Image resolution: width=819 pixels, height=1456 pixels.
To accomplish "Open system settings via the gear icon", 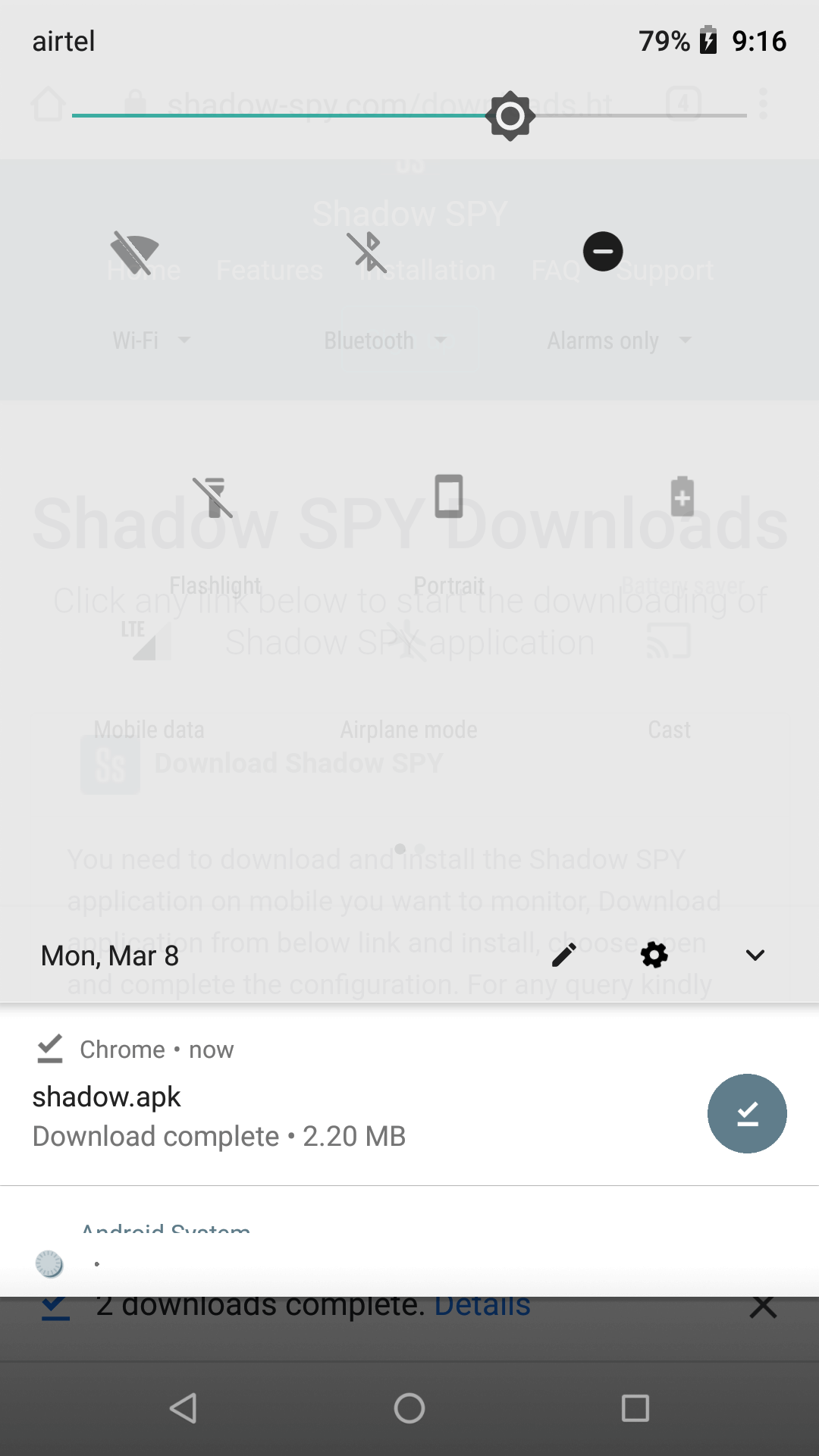I will pyautogui.click(x=654, y=955).
